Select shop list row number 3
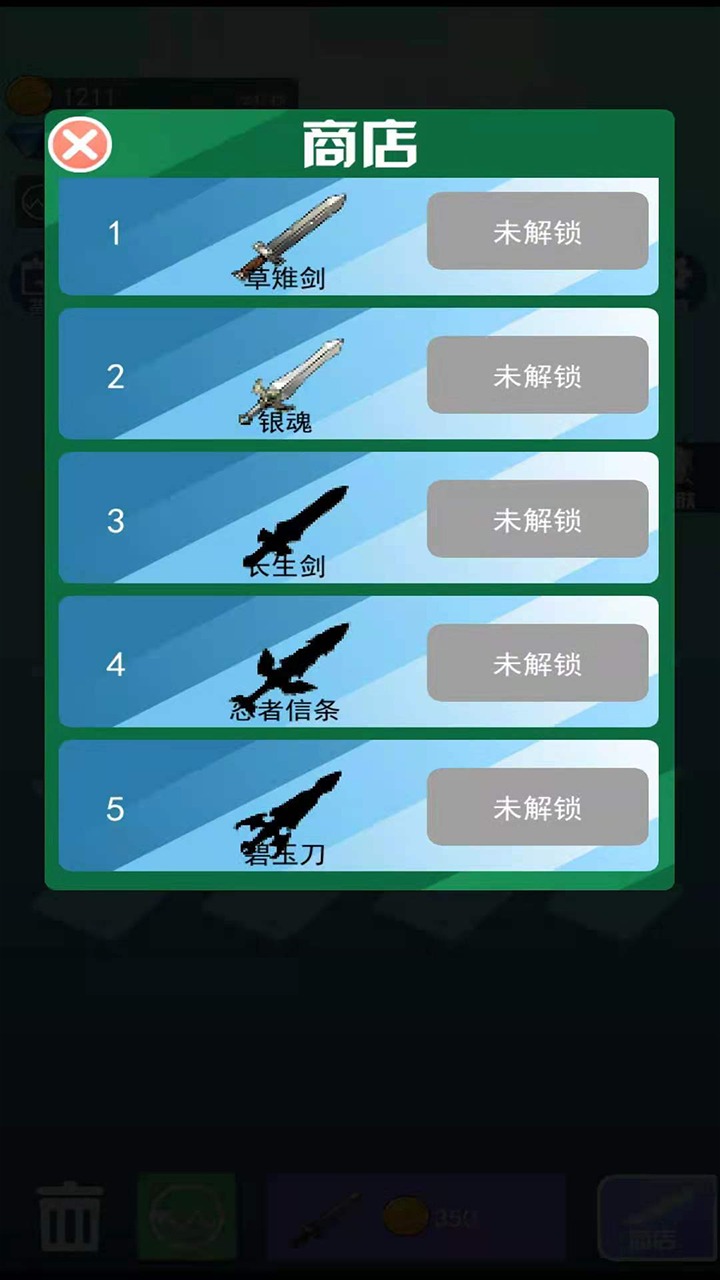Screen dimensions: 720x1280 pyautogui.click(x=114, y=521)
